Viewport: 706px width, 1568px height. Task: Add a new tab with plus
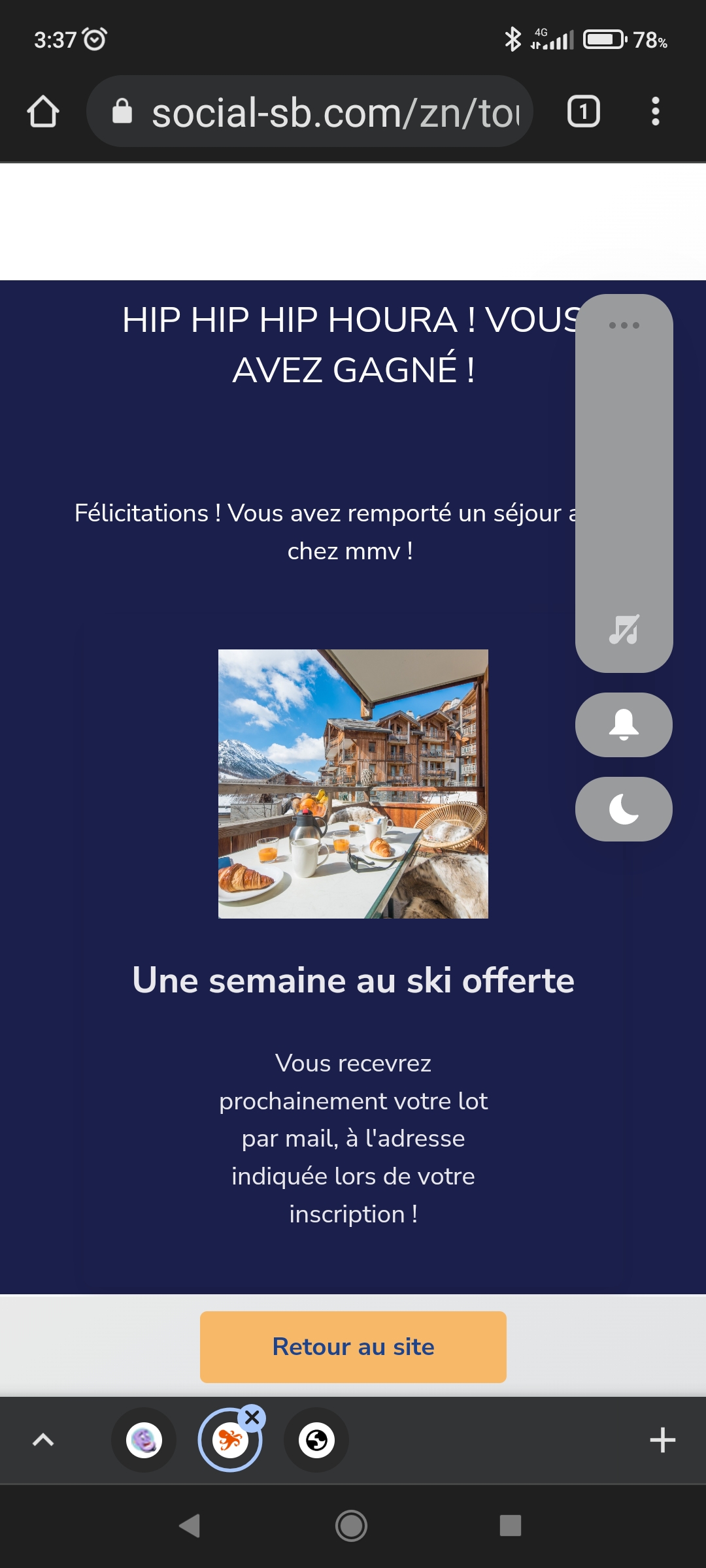click(662, 1440)
